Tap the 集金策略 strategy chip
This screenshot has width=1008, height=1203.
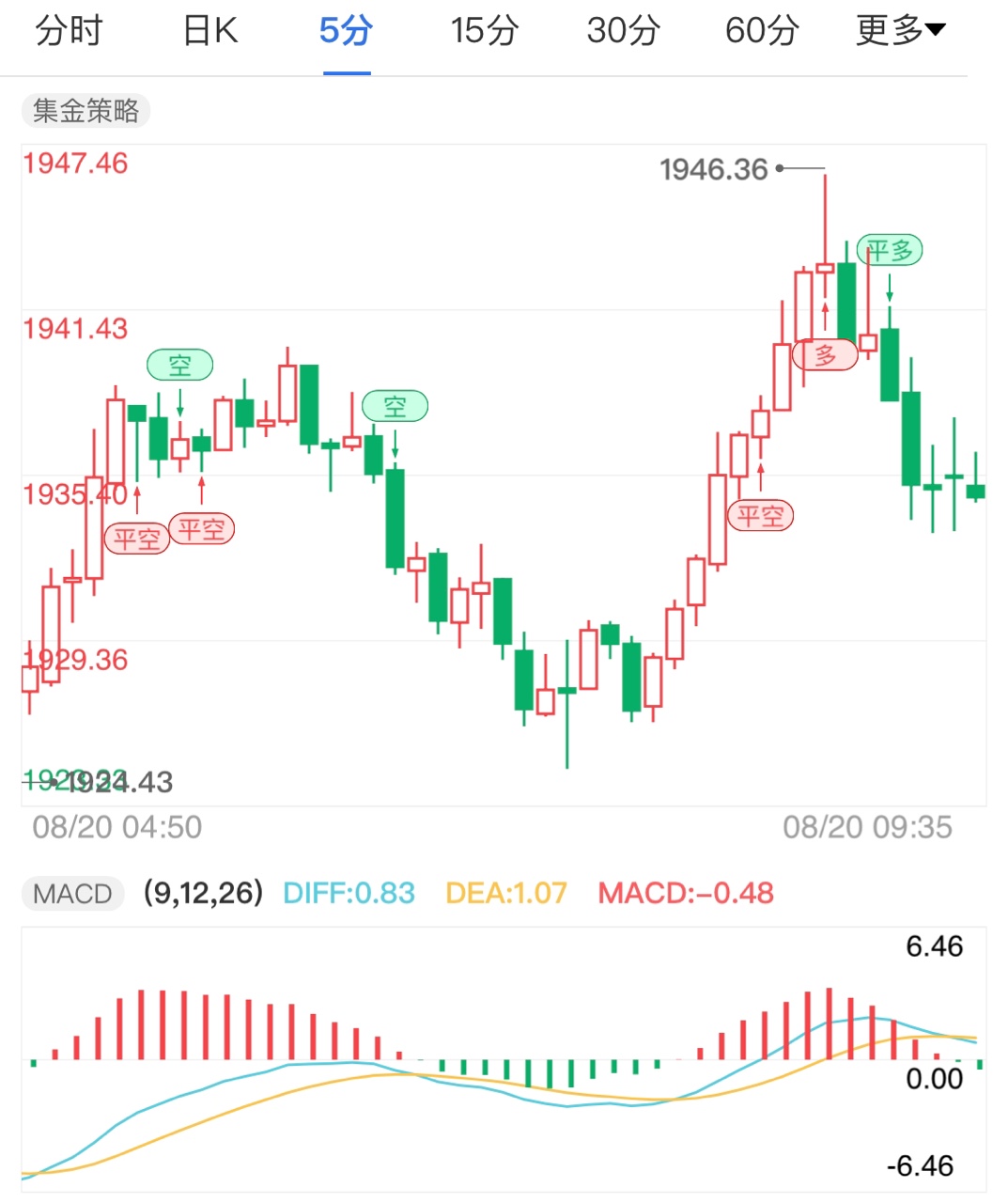point(85,111)
